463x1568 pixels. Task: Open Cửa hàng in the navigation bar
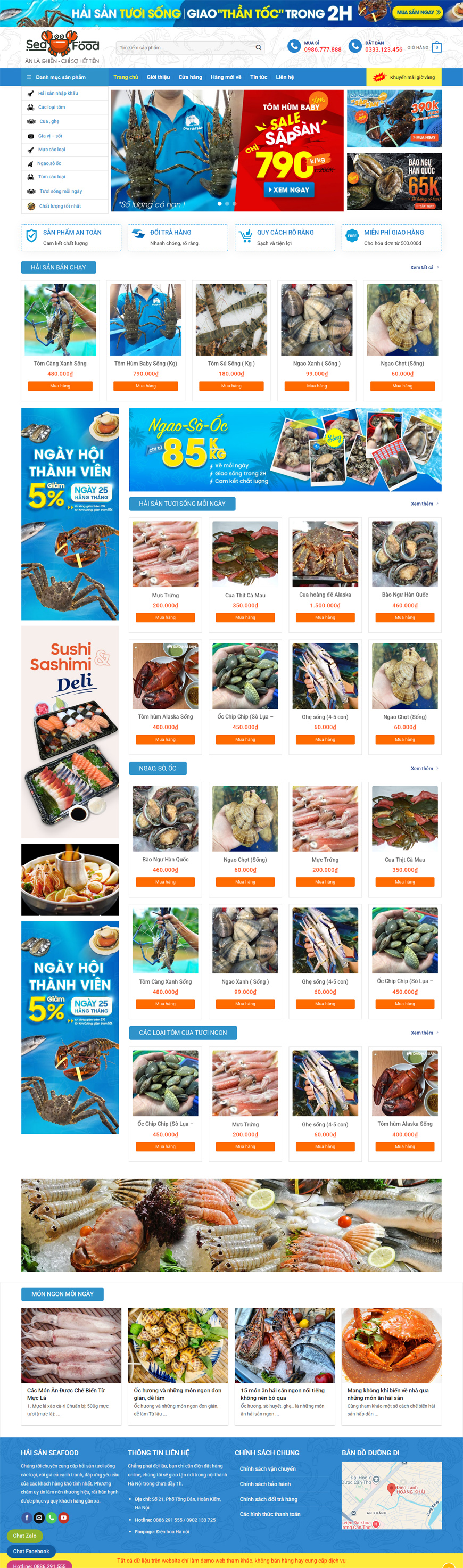point(190,77)
